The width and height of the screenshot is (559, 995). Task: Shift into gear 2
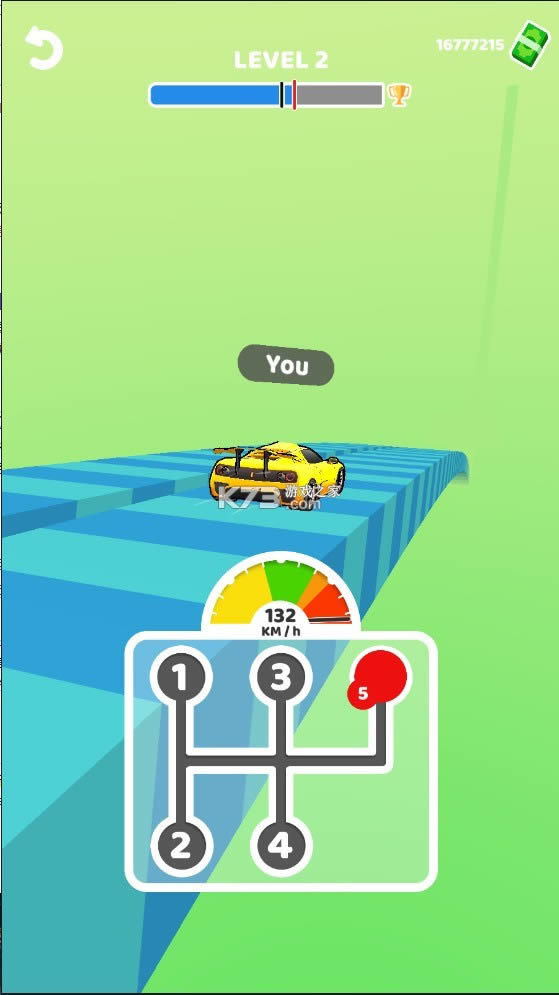pos(181,846)
